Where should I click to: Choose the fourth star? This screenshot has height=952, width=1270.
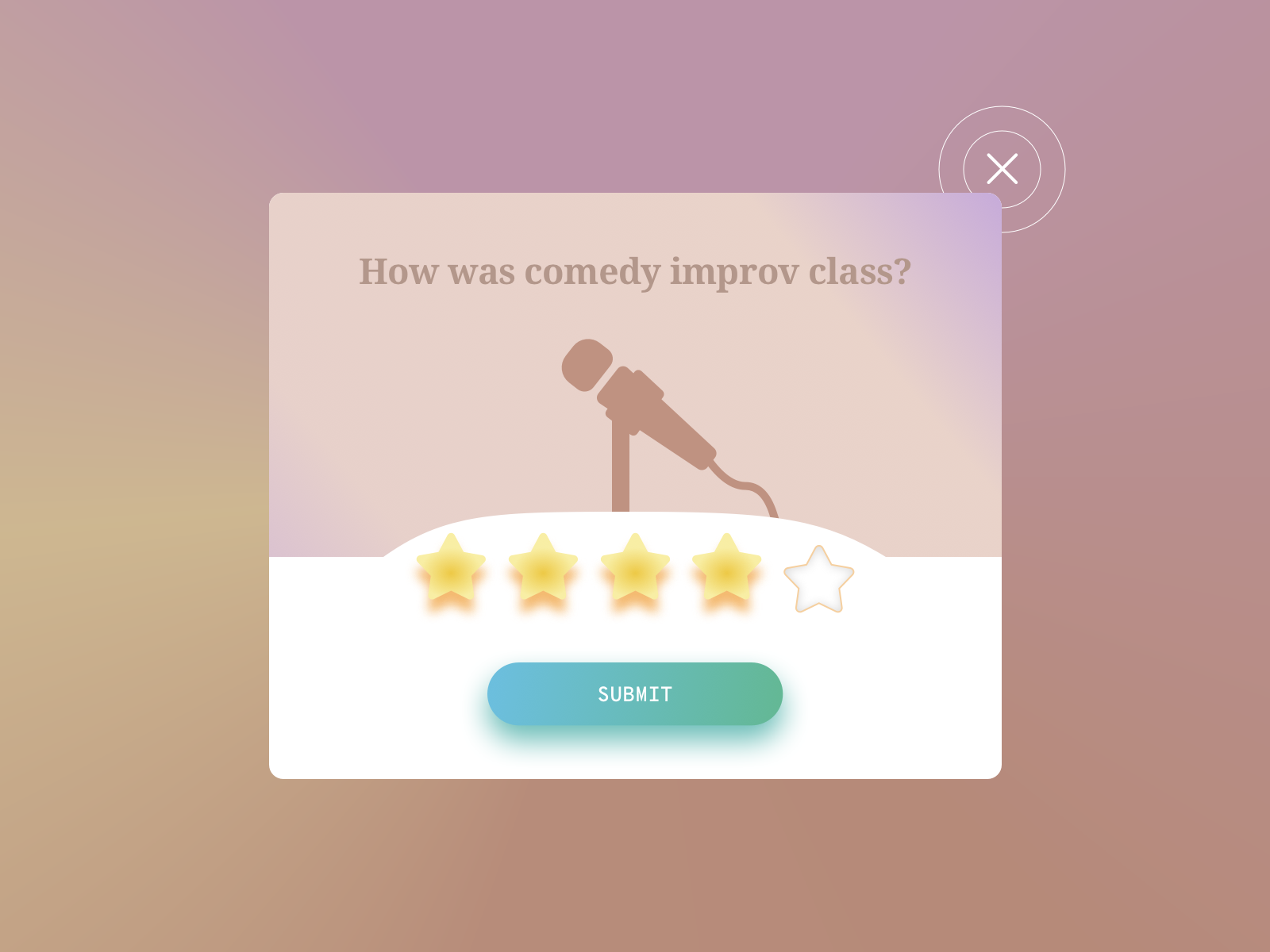tap(726, 570)
